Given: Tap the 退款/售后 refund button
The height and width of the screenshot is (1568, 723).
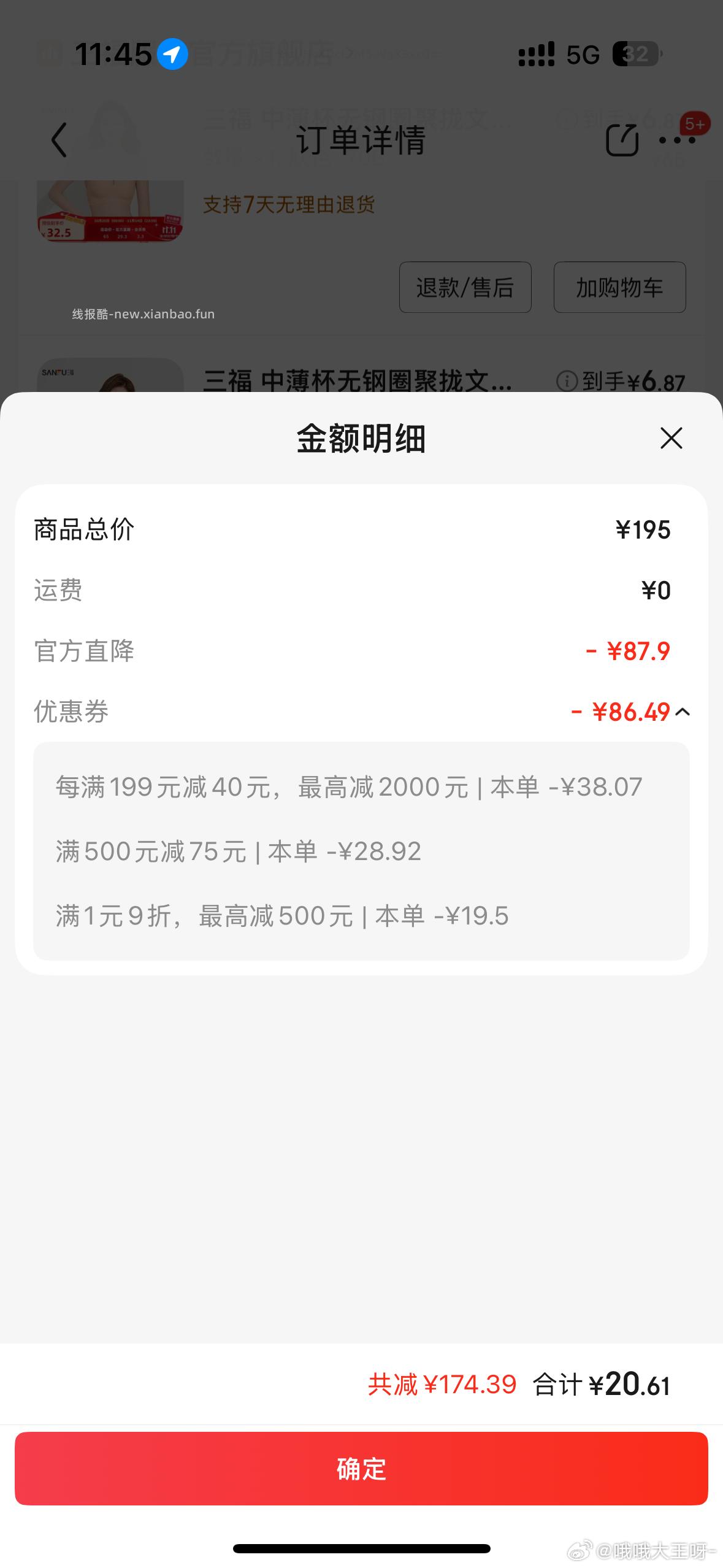Looking at the screenshot, I should coord(465,287).
